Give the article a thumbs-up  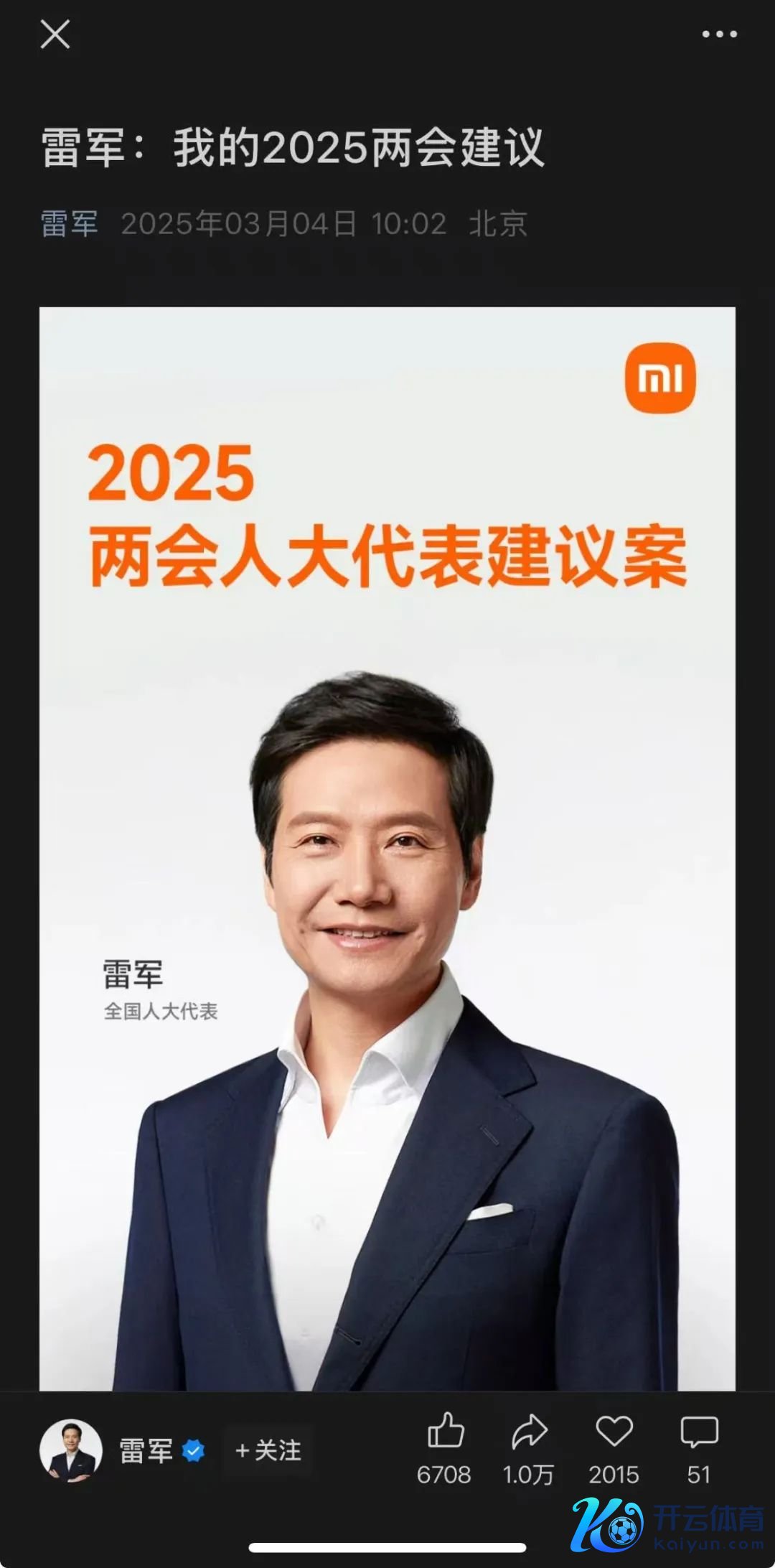coord(446,1432)
